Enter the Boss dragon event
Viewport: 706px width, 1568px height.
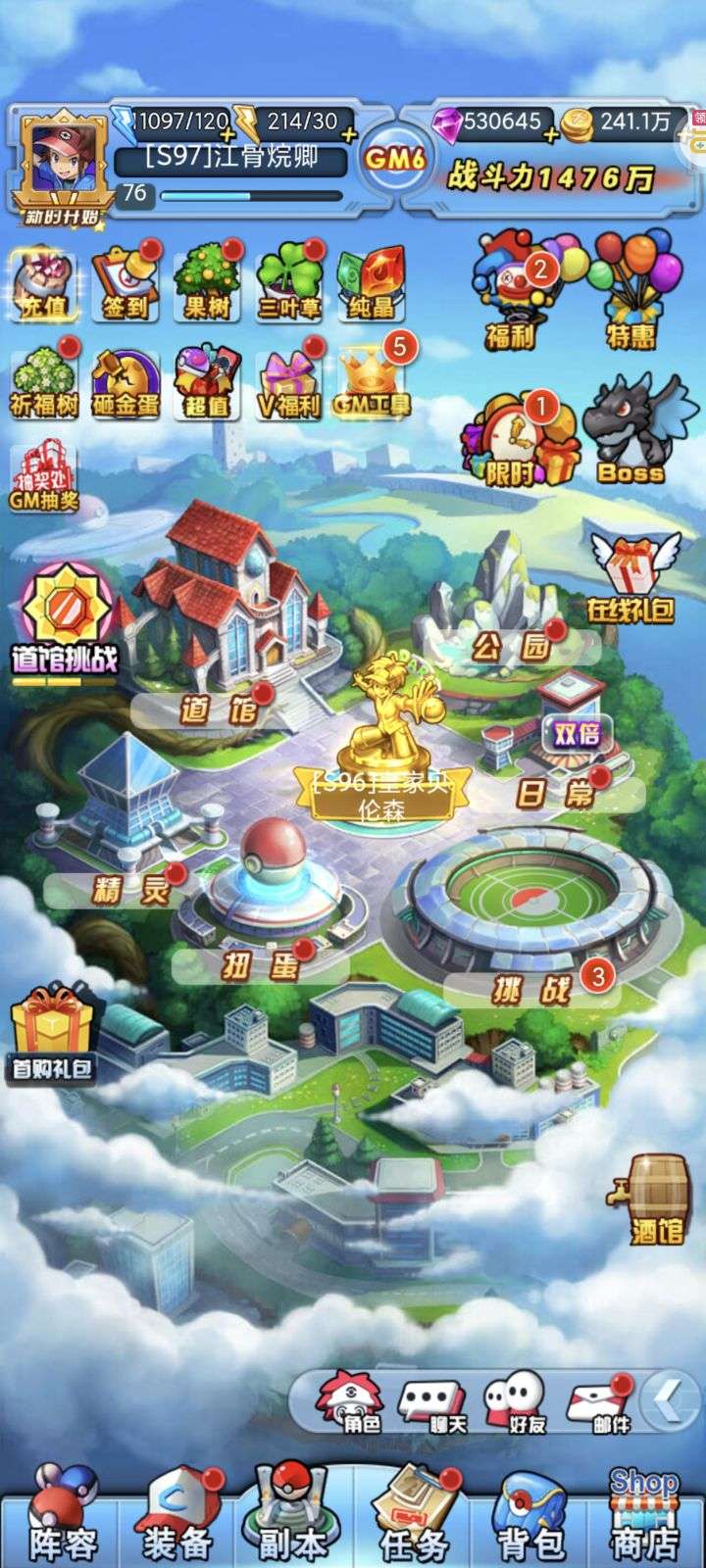pyautogui.click(x=630, y=428)
